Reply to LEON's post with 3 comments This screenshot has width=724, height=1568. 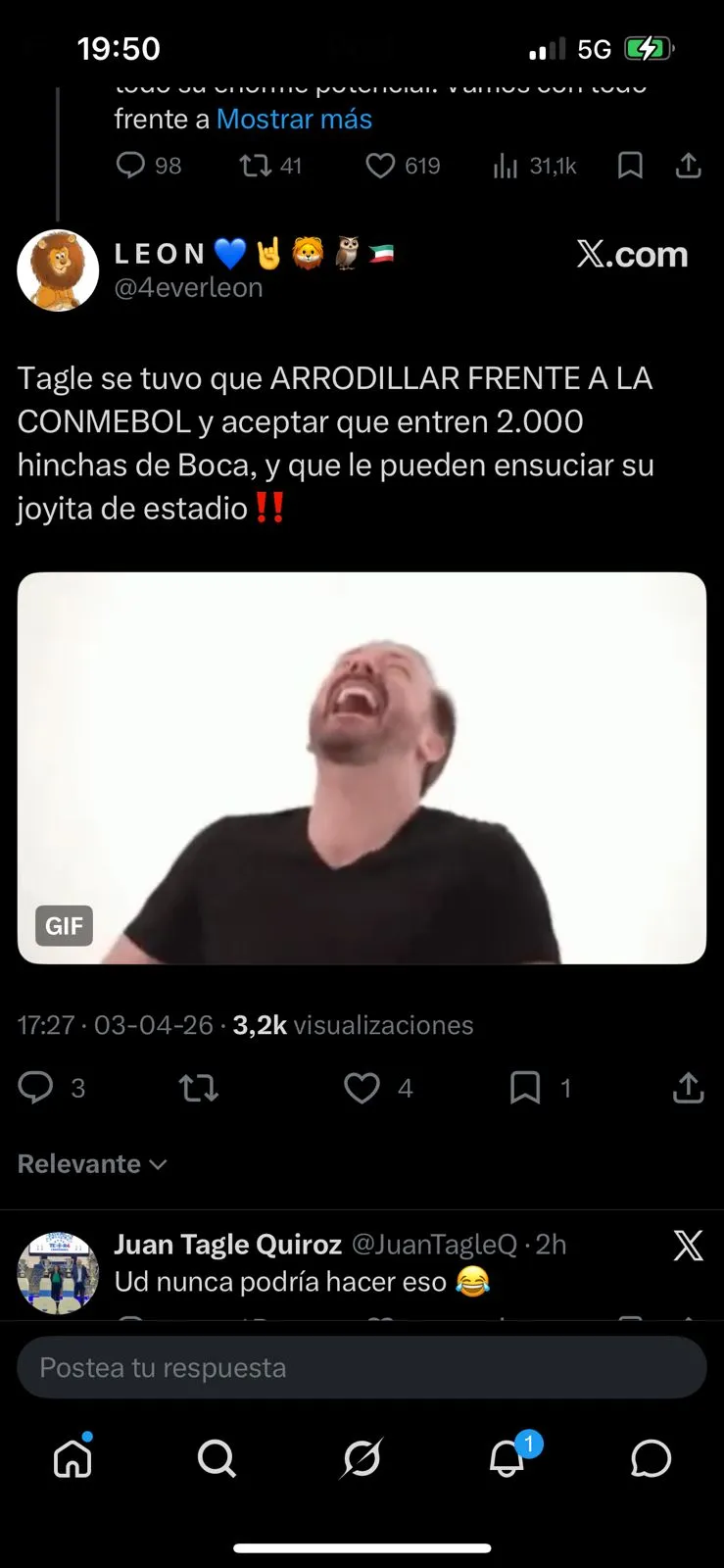coord(36,1087)
